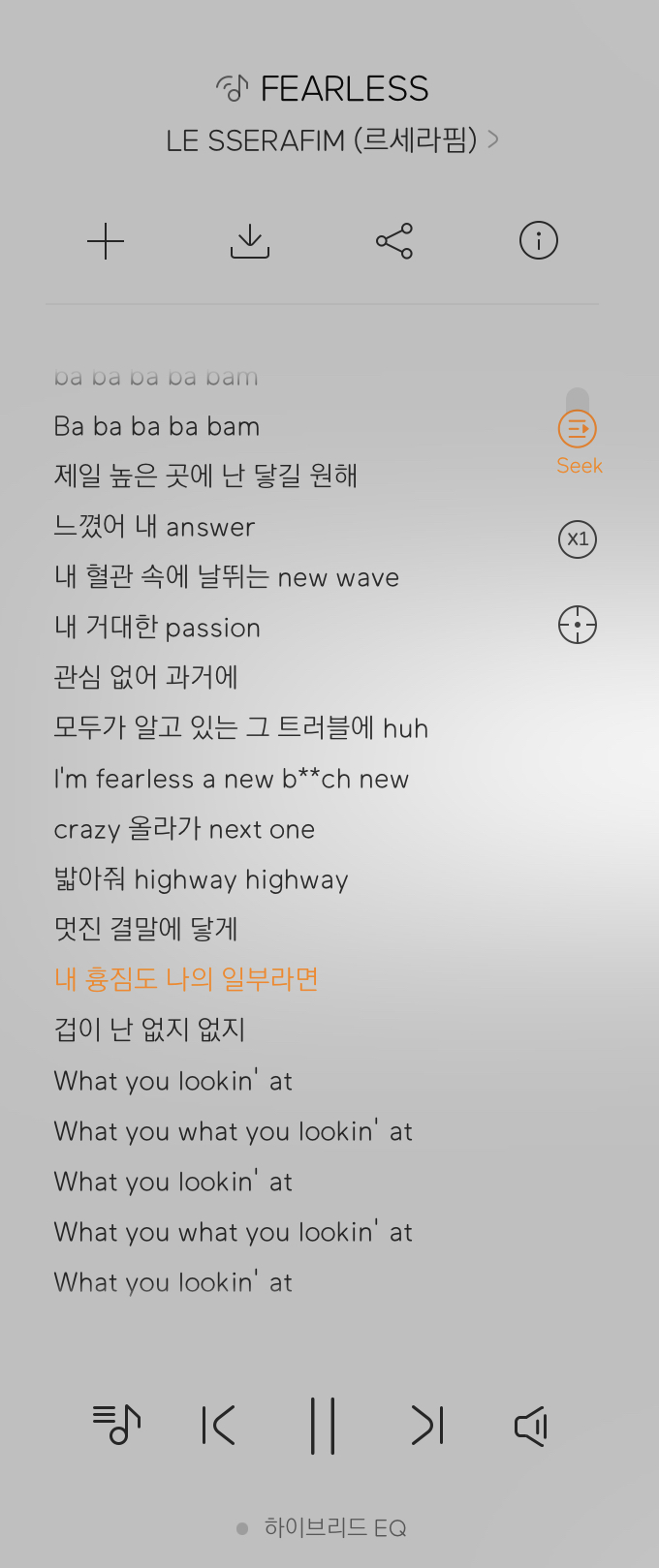Seek to the lyric "관심 없어 과거에"
659x1568 pixels.
[x=146, y=677]
